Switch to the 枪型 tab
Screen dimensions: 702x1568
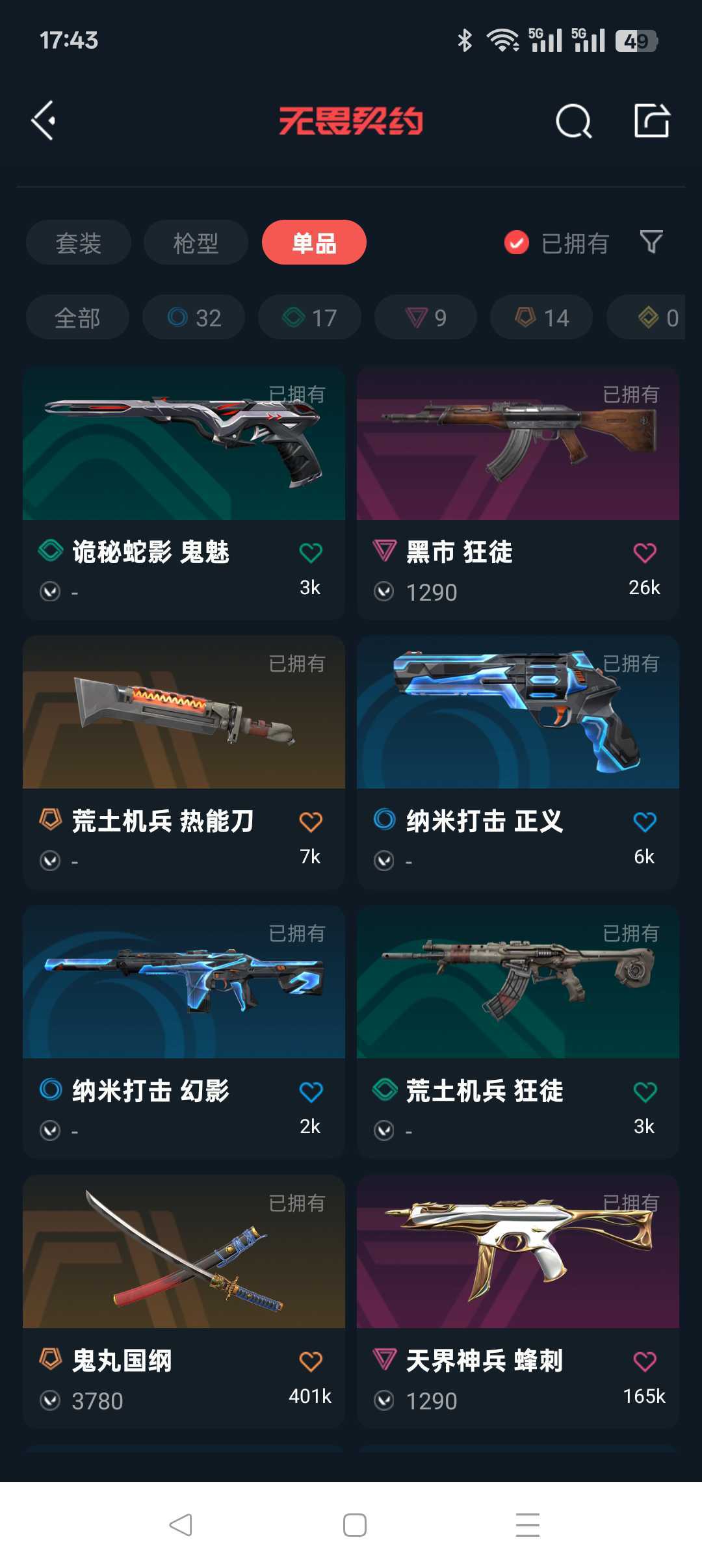tap(196, 242)
